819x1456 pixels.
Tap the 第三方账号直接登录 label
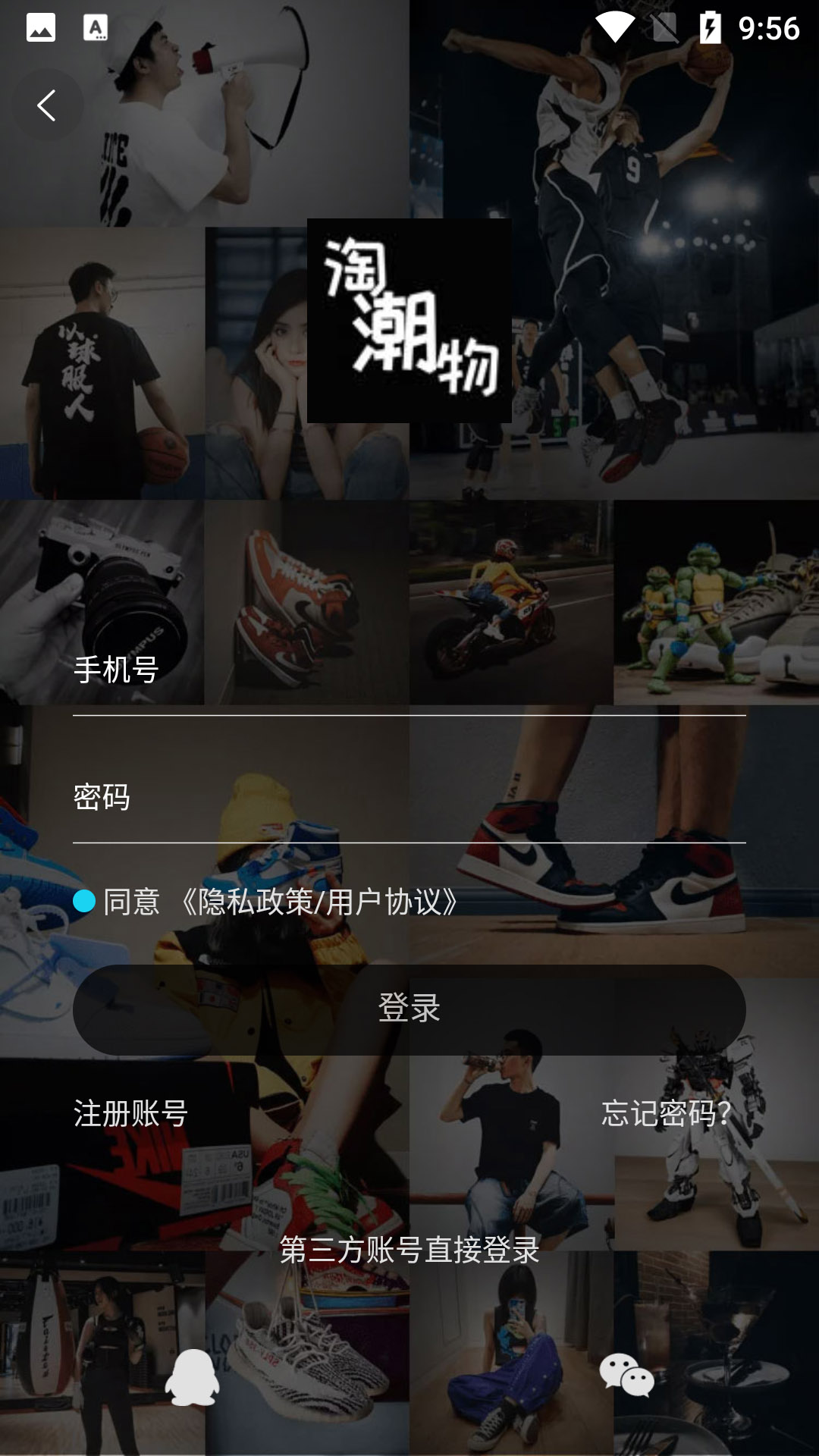coord(409,1248)
